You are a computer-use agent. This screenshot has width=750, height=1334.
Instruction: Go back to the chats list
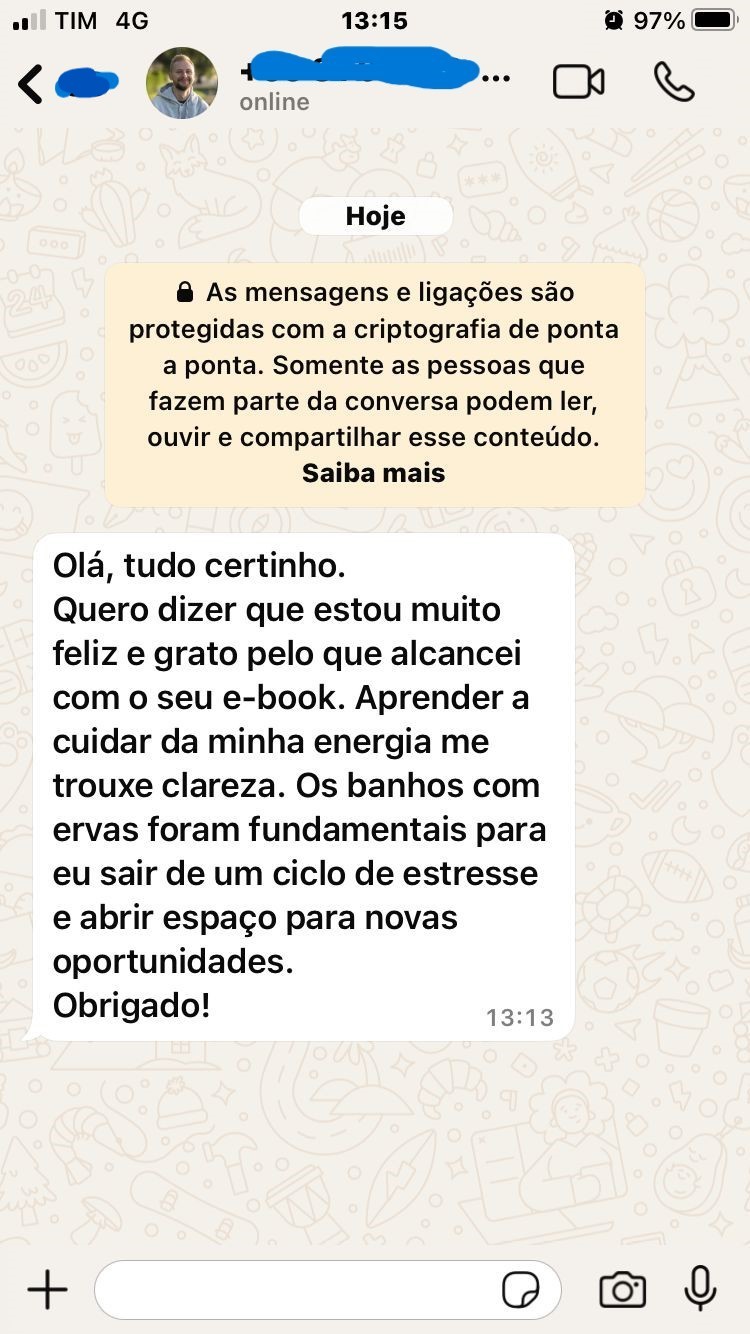[x=32, y=84]
